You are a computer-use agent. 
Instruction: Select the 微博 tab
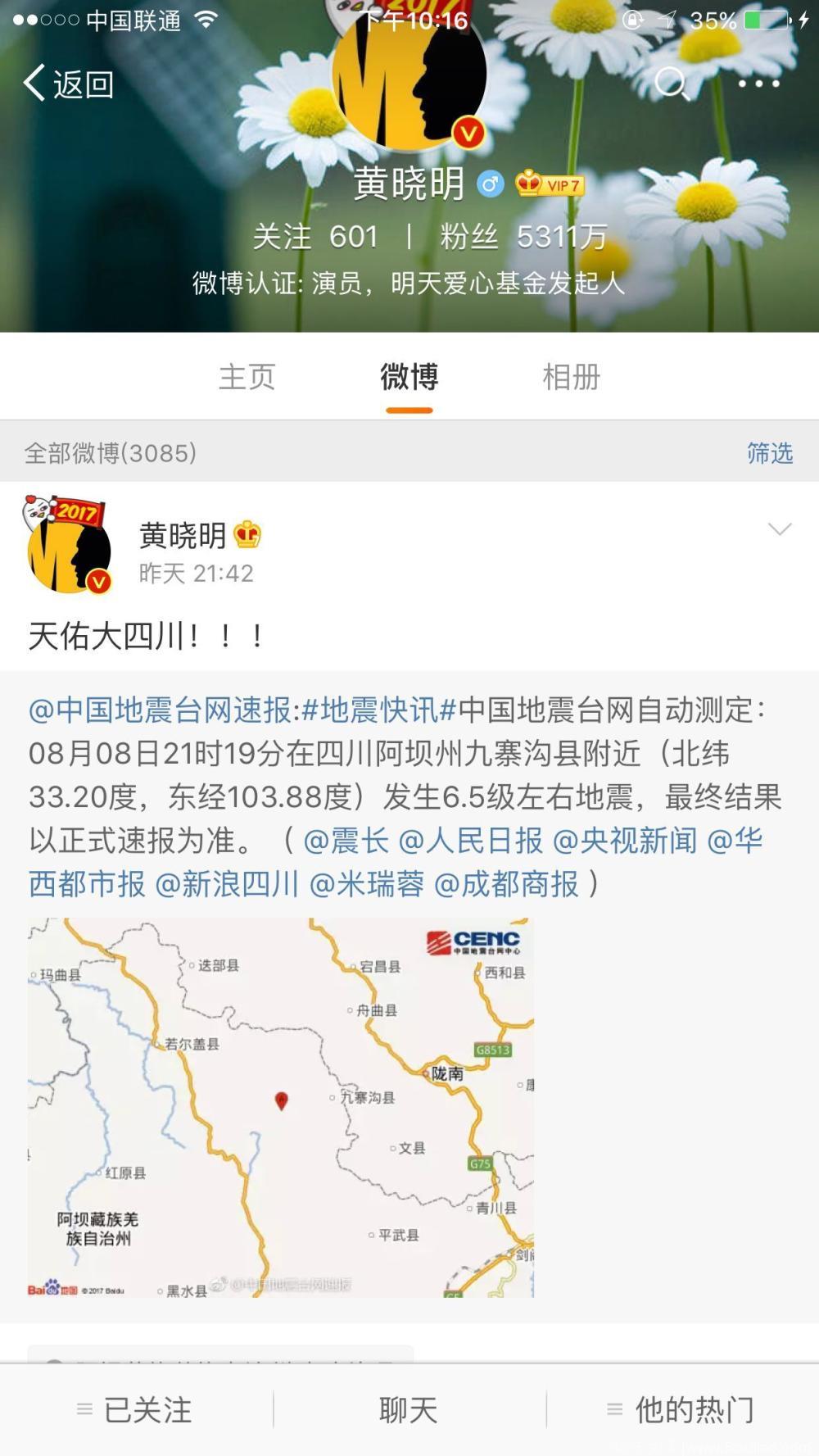[x=409, y=377]
